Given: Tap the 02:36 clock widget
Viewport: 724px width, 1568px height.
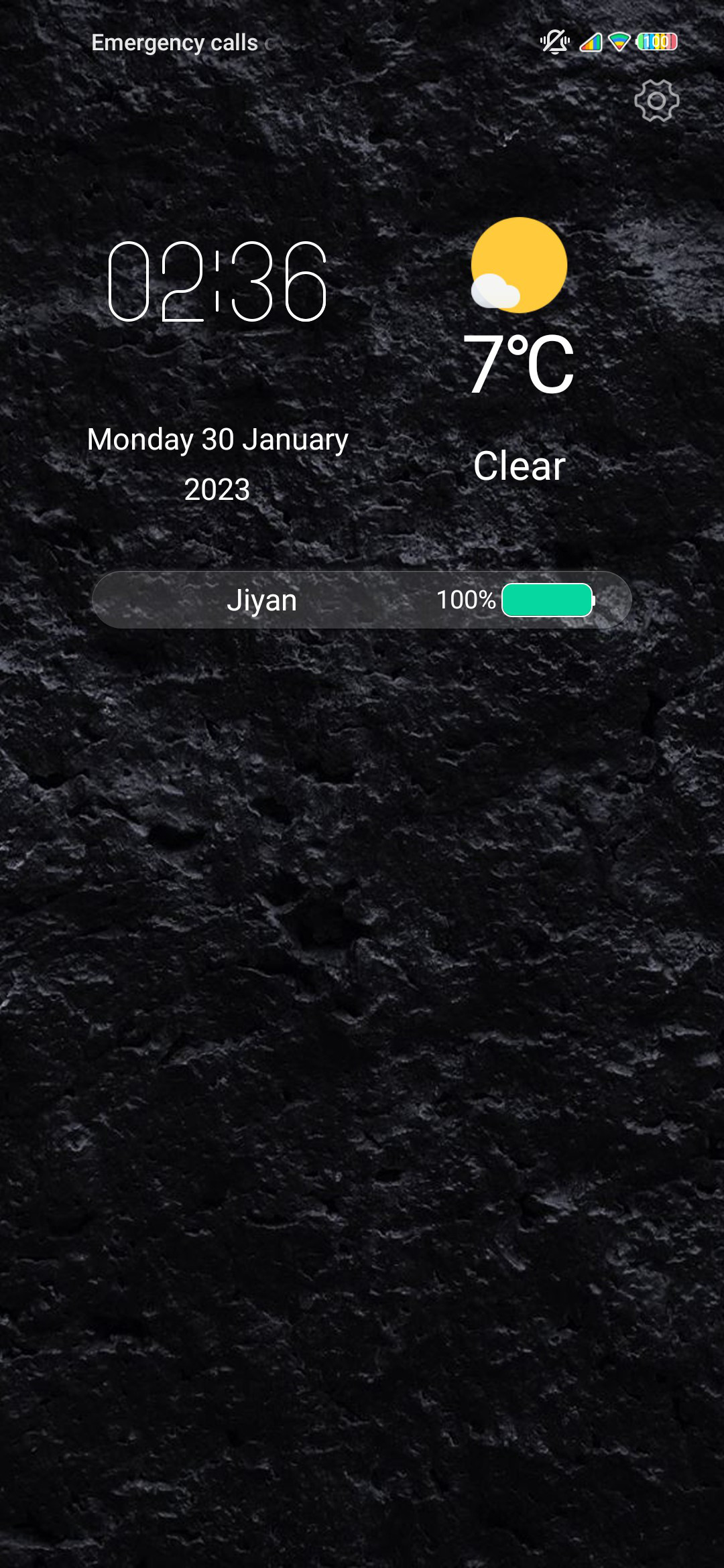Looking at the screenshot, I should click(217, 281).
